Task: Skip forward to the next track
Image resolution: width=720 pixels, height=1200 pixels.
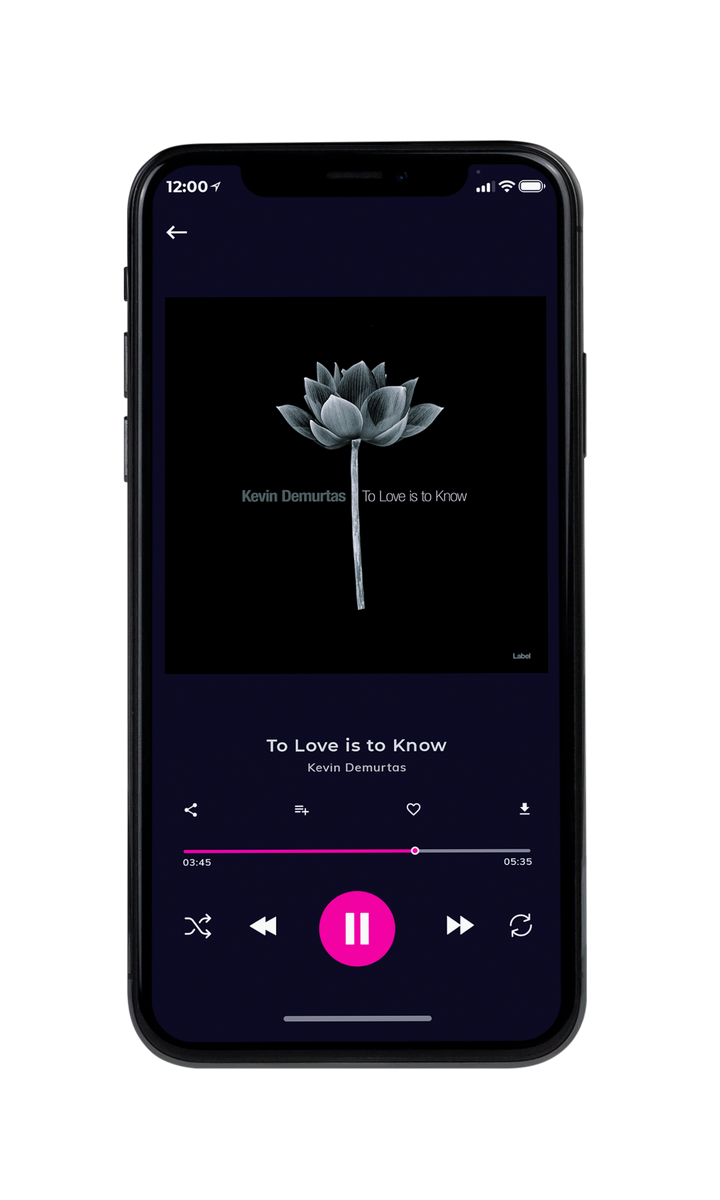Action: (x=460, y=926)
